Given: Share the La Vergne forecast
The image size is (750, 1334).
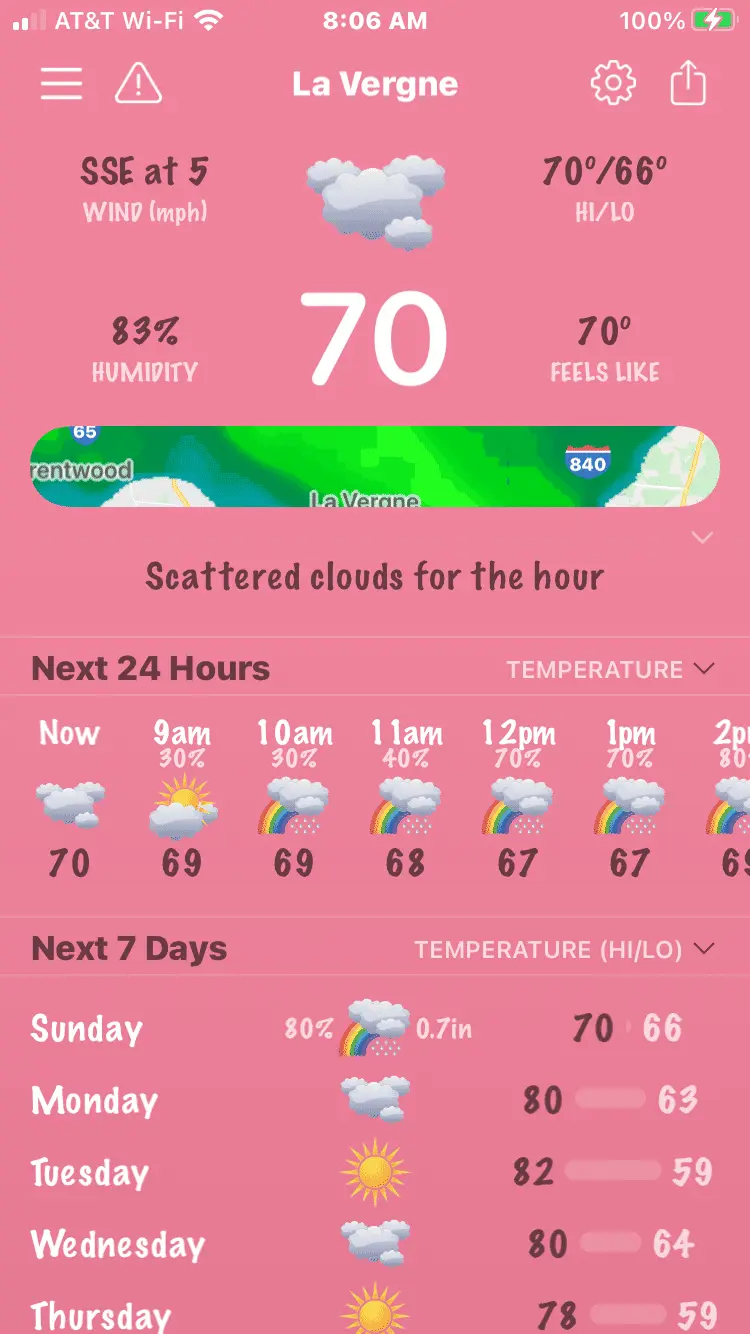Looking at the screenshot, I should pos(688,84).
